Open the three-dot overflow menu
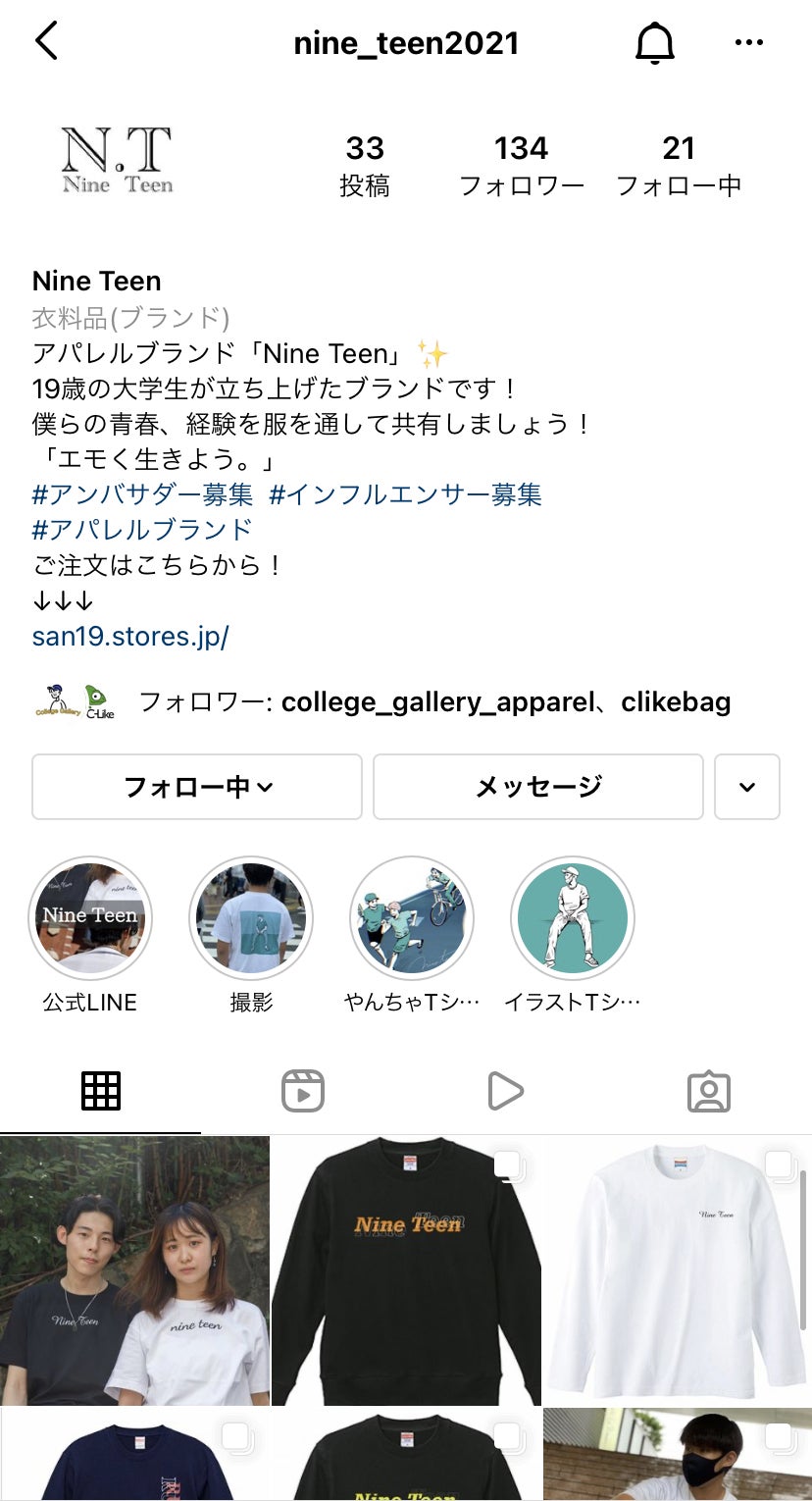 pyautogui.click(x=748, y=42)
